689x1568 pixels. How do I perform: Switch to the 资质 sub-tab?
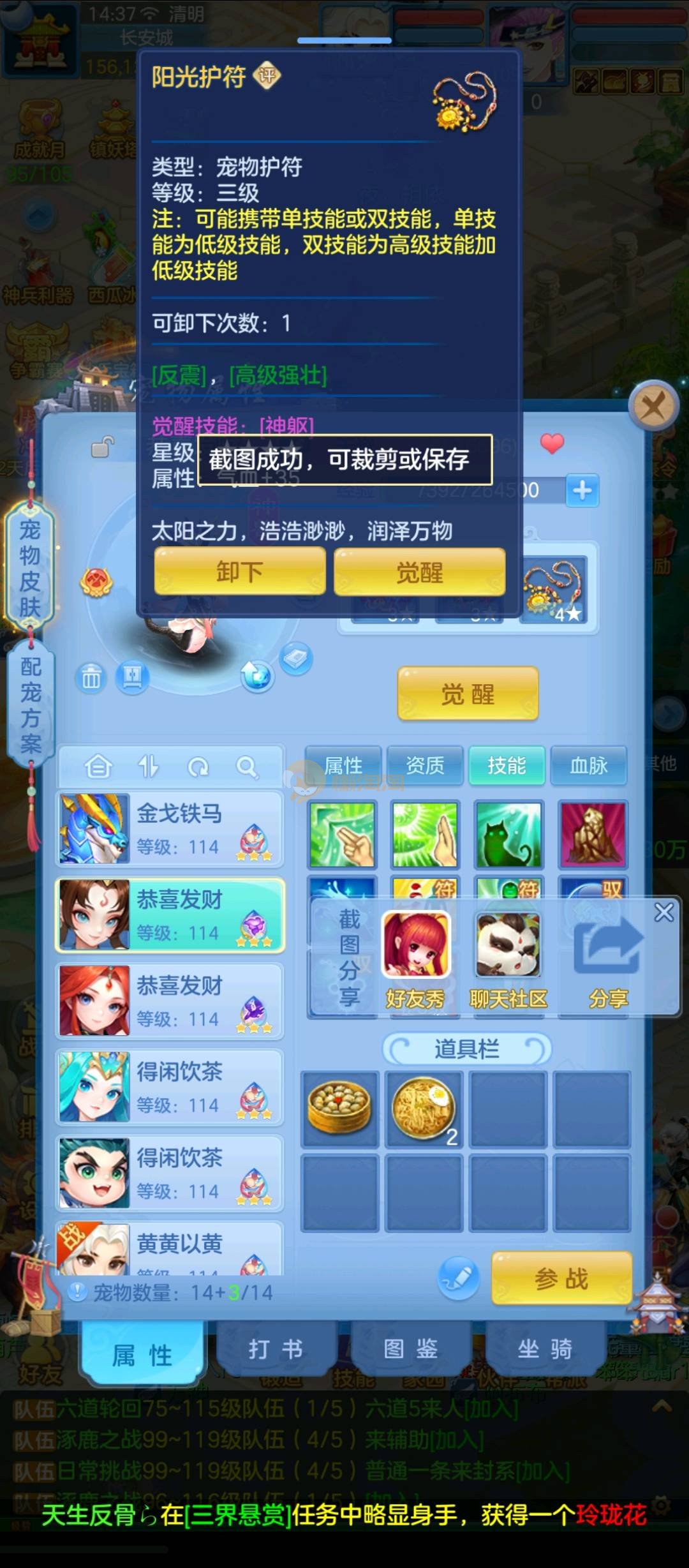425,765
